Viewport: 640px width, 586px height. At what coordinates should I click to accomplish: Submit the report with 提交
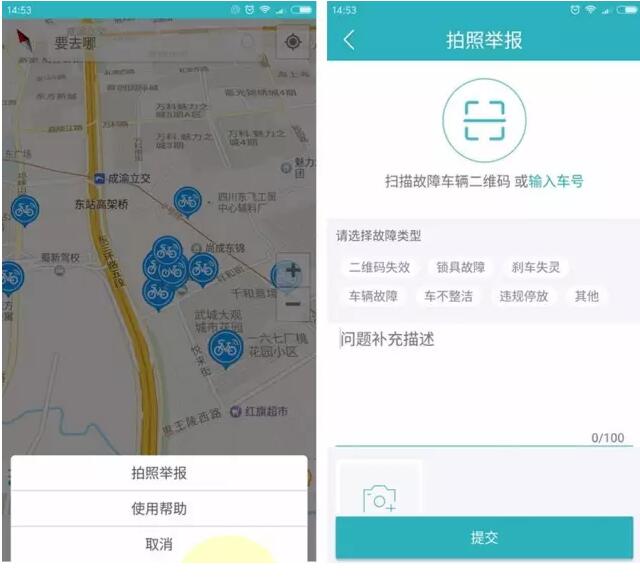[x=484, y=538]
